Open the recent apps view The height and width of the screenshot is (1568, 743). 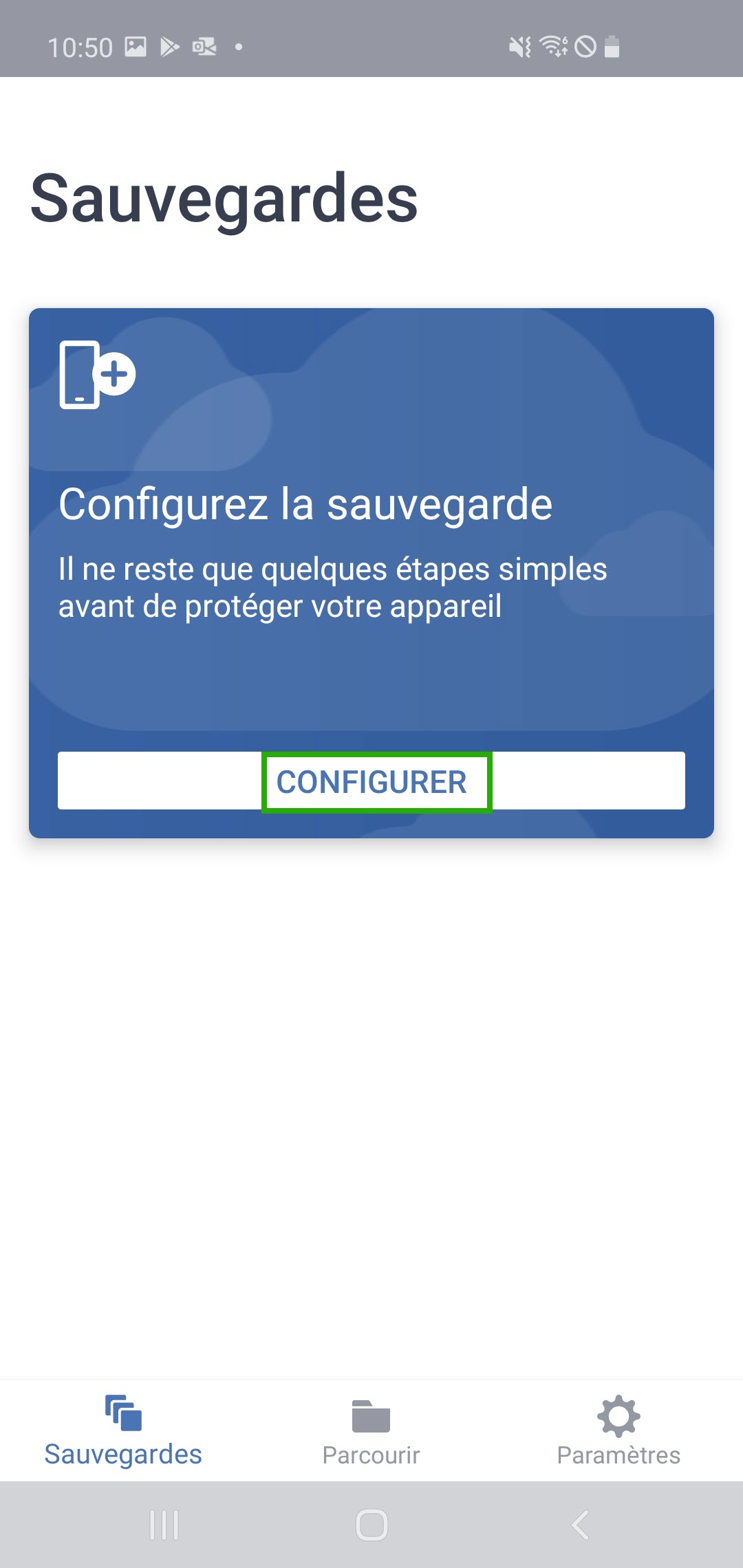point(164,1525)
